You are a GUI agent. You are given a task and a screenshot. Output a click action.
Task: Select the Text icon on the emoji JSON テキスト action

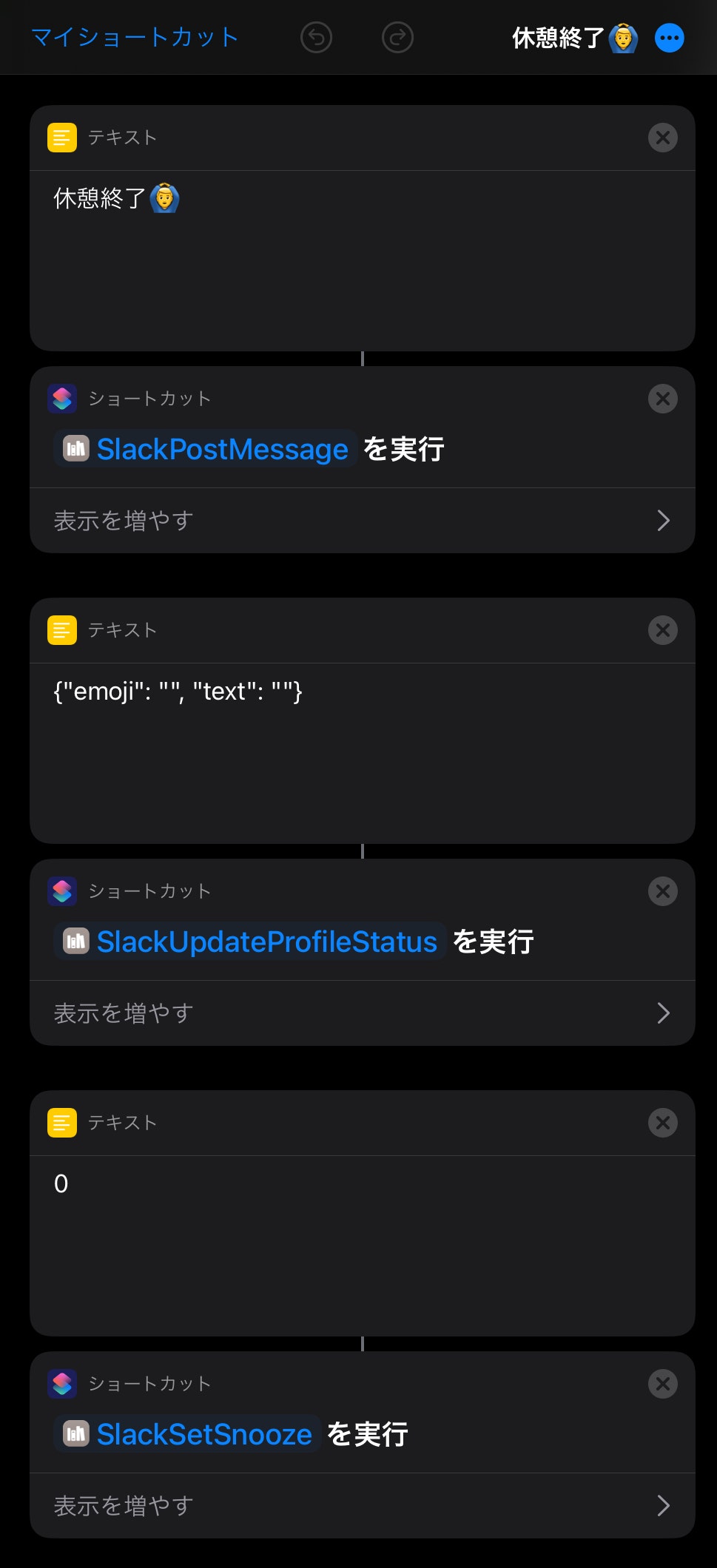point(61,630)
